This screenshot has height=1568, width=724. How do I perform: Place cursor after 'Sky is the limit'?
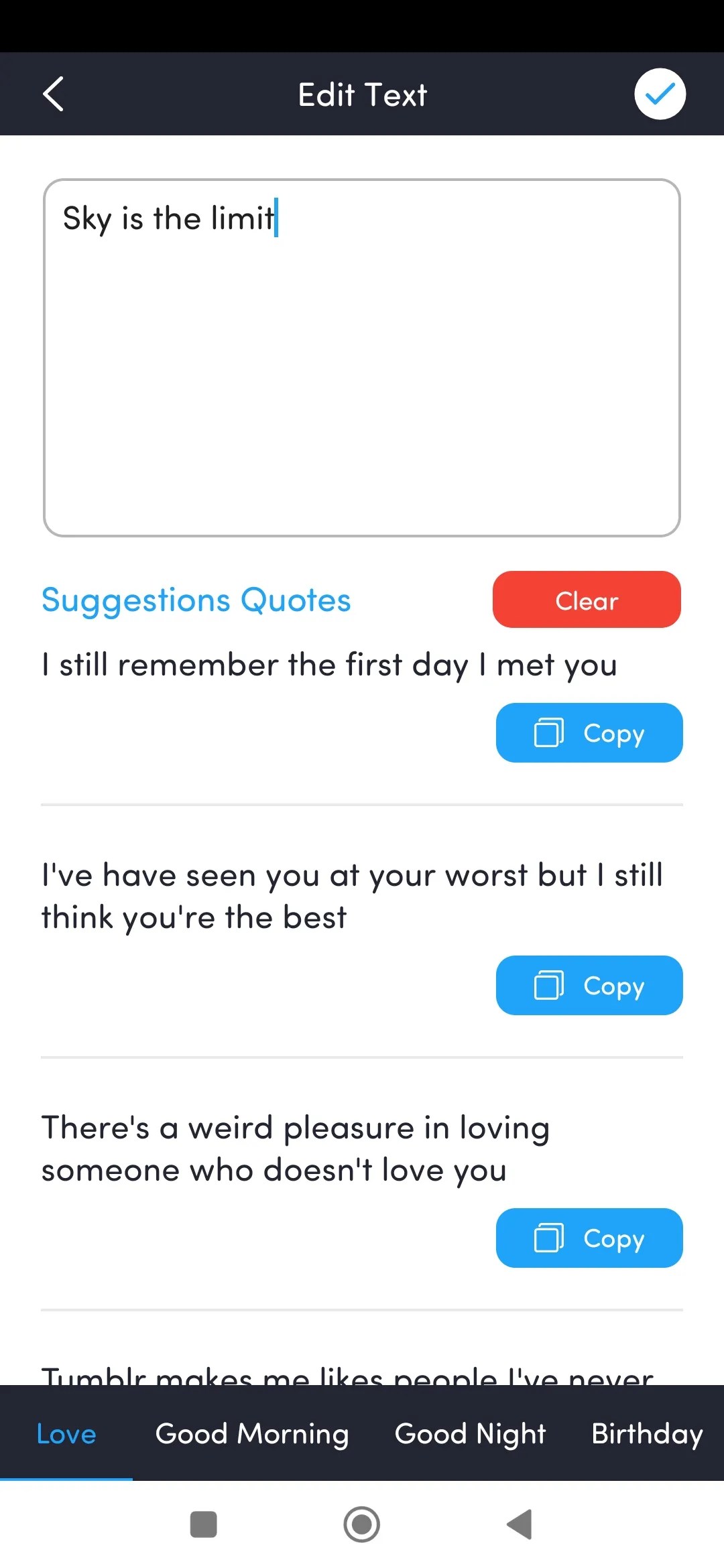276,218
